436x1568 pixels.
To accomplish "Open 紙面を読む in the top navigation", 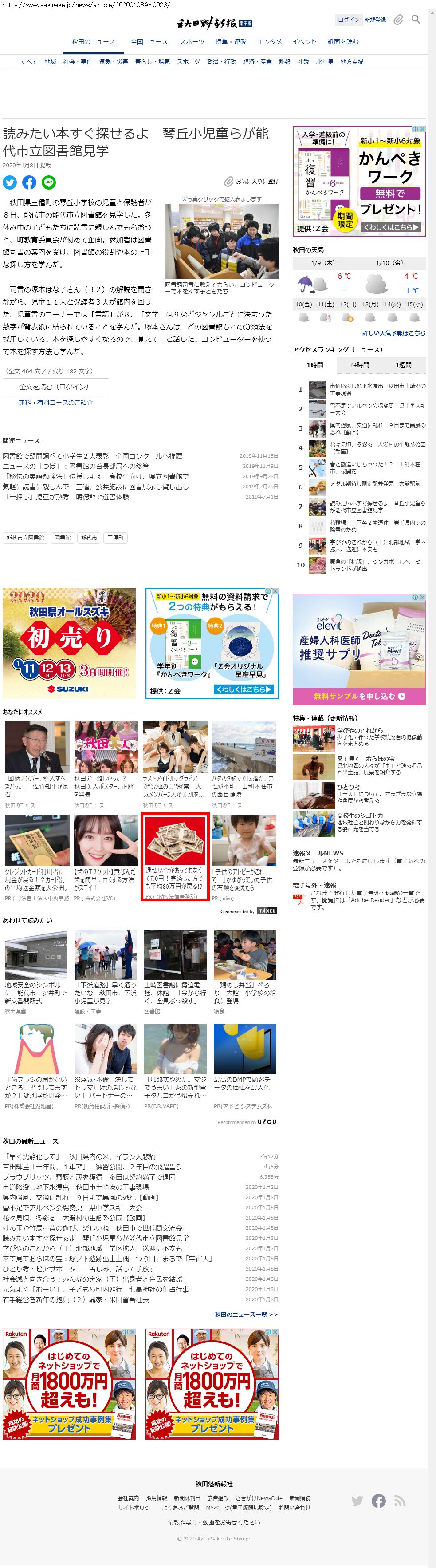I will tap(343, 42).
